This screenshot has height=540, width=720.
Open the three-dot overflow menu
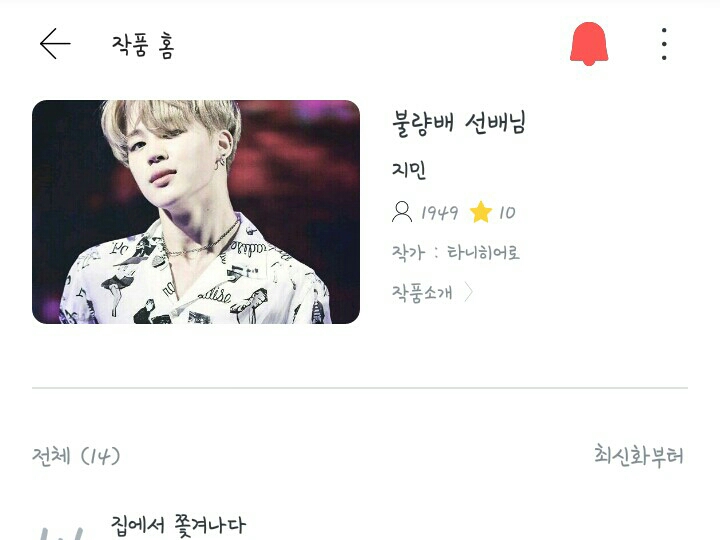[664, 44]
